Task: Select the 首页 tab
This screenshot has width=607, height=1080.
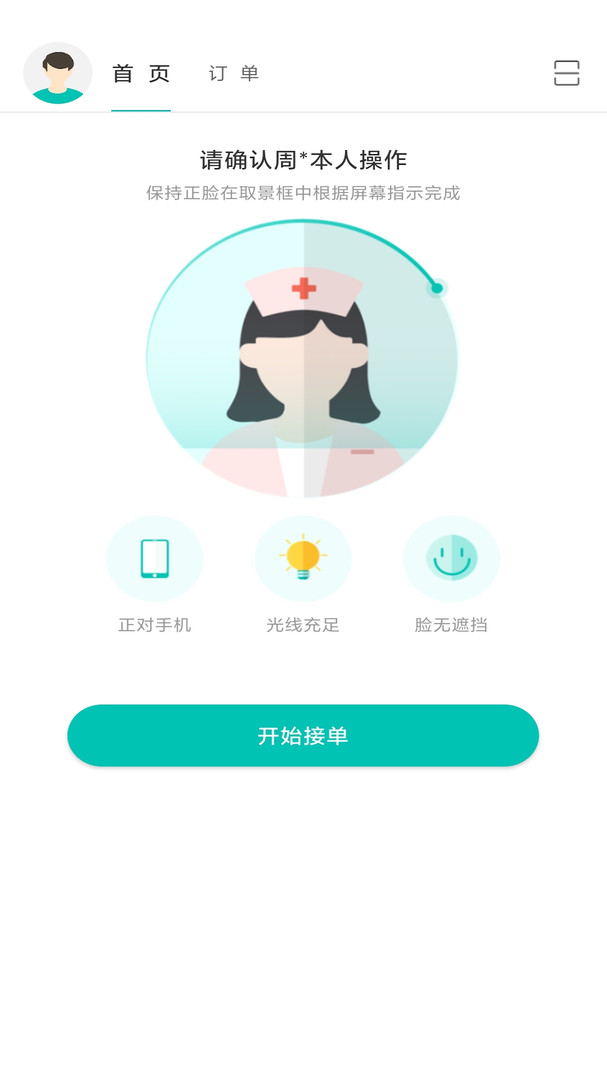Action: (x=141, y=74)
